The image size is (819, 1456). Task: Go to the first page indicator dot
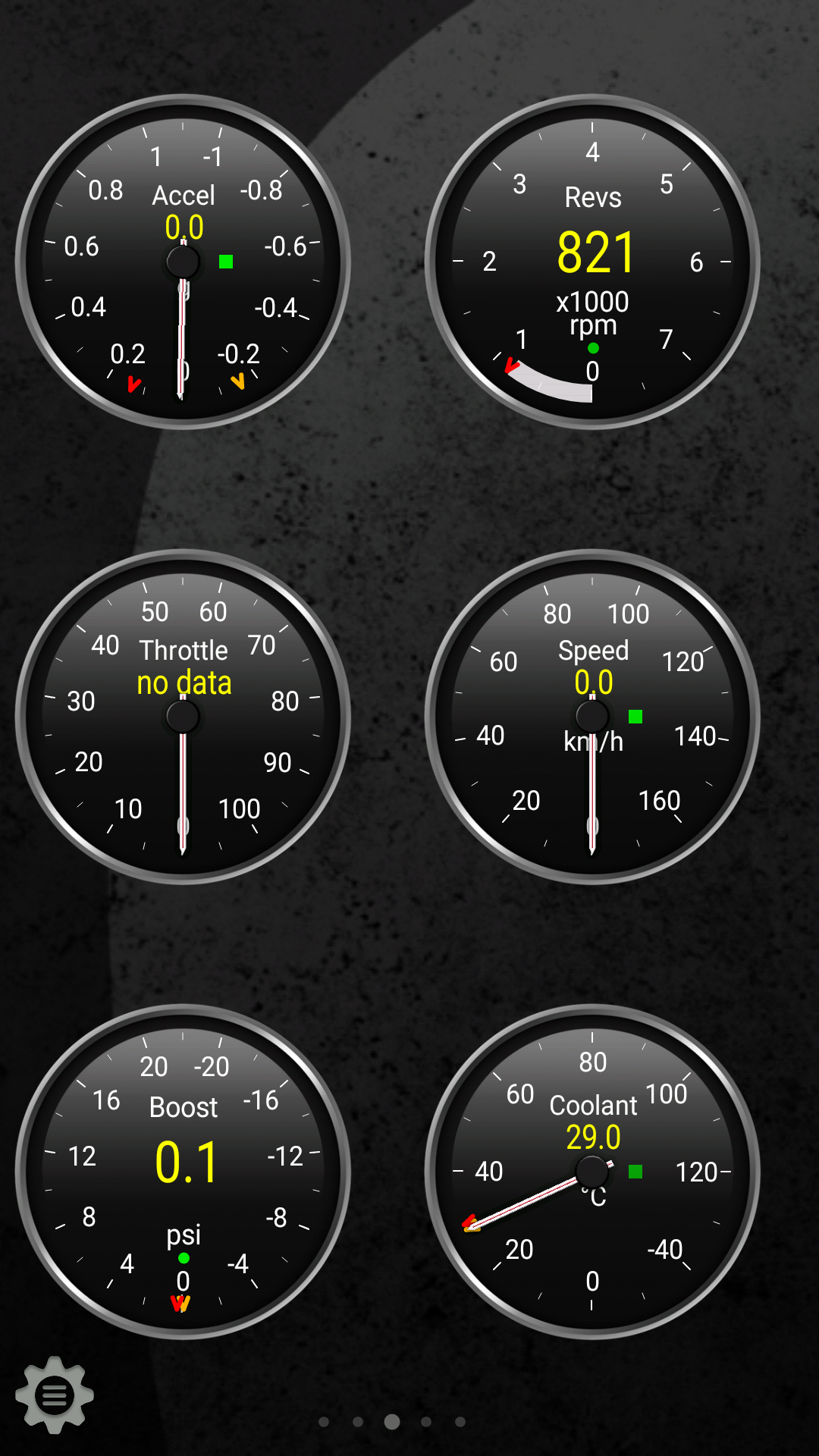(x=324, y=1422)
